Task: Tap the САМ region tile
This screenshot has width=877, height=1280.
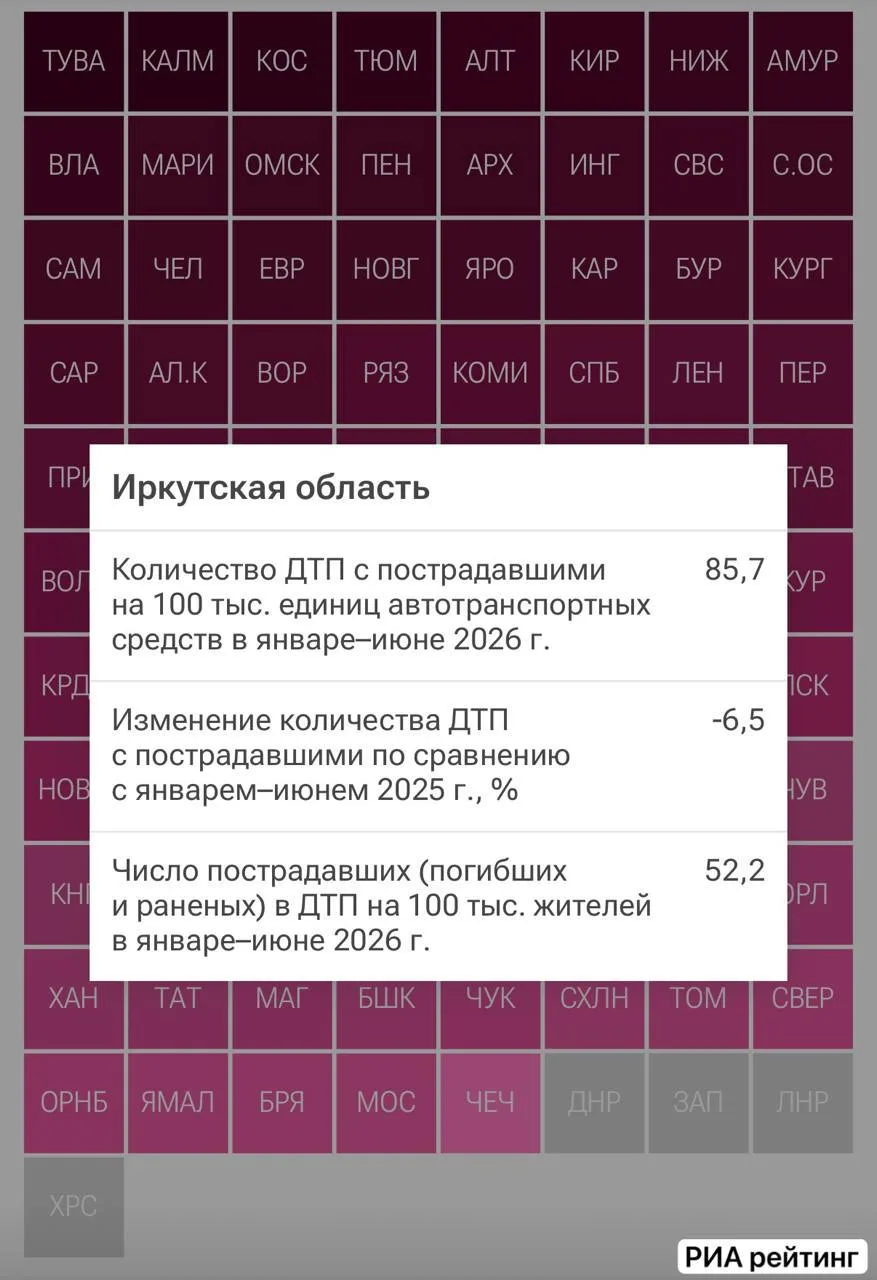Action: pos(74,269)
